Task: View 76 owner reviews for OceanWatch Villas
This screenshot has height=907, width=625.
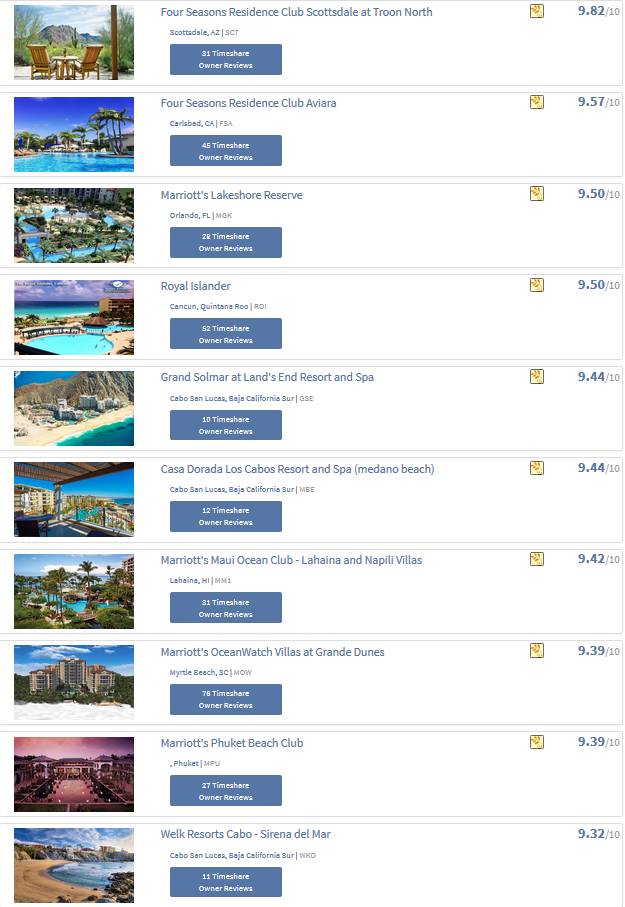Action: [225, 699]
